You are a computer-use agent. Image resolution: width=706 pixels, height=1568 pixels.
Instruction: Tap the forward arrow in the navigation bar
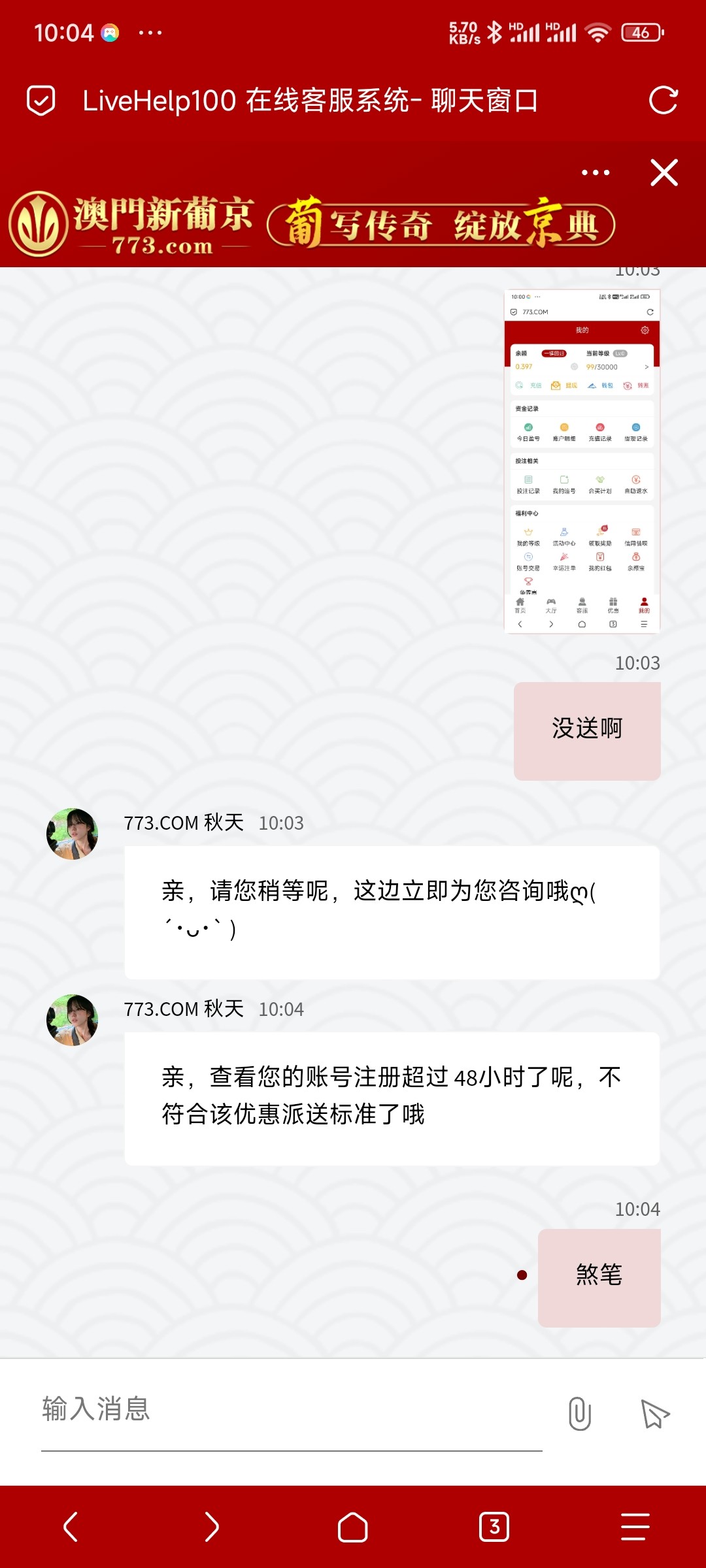point(212,1527)
